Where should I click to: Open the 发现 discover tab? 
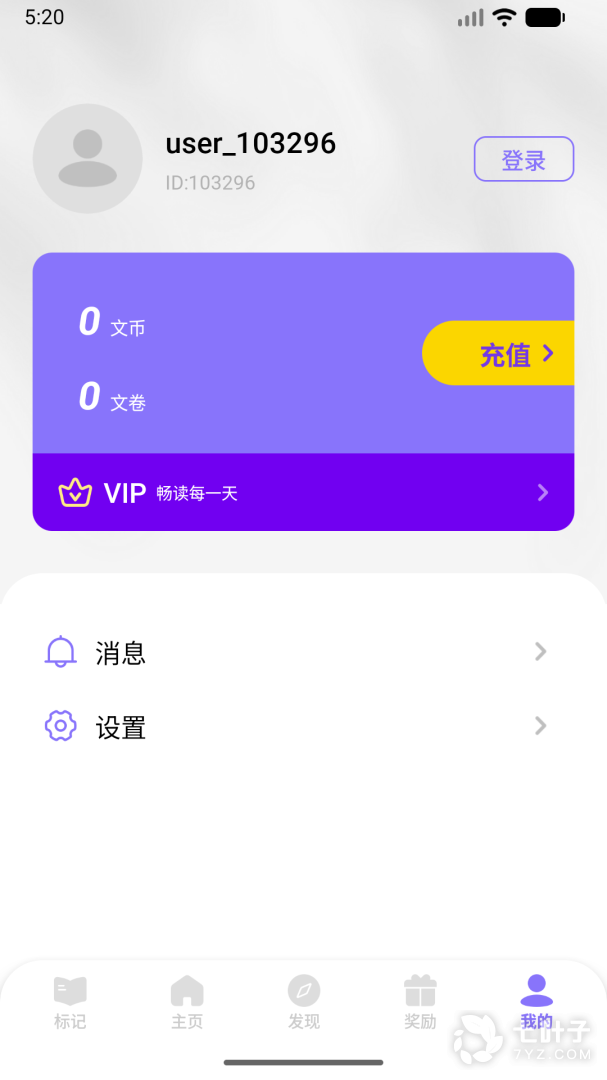click(304, 1002)
